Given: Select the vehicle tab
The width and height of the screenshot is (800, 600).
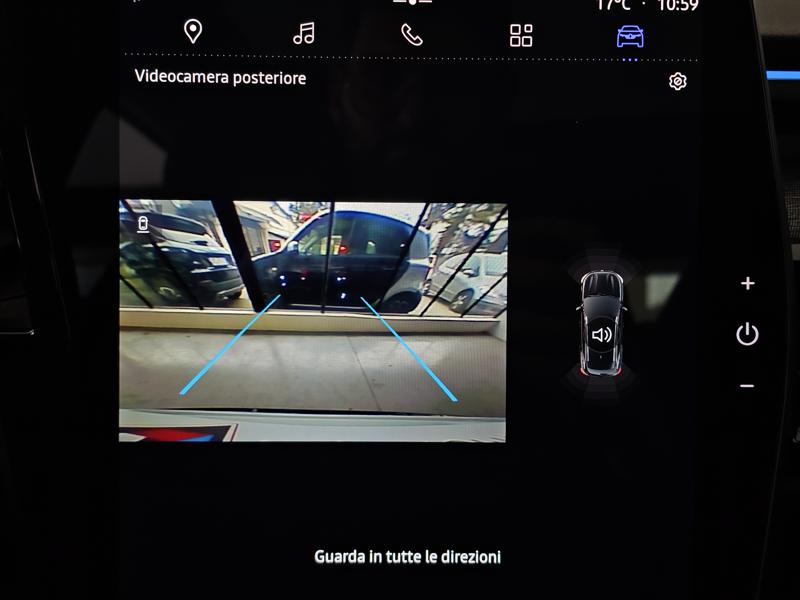Looking at the screenshot, I should (x=630, y=37).
